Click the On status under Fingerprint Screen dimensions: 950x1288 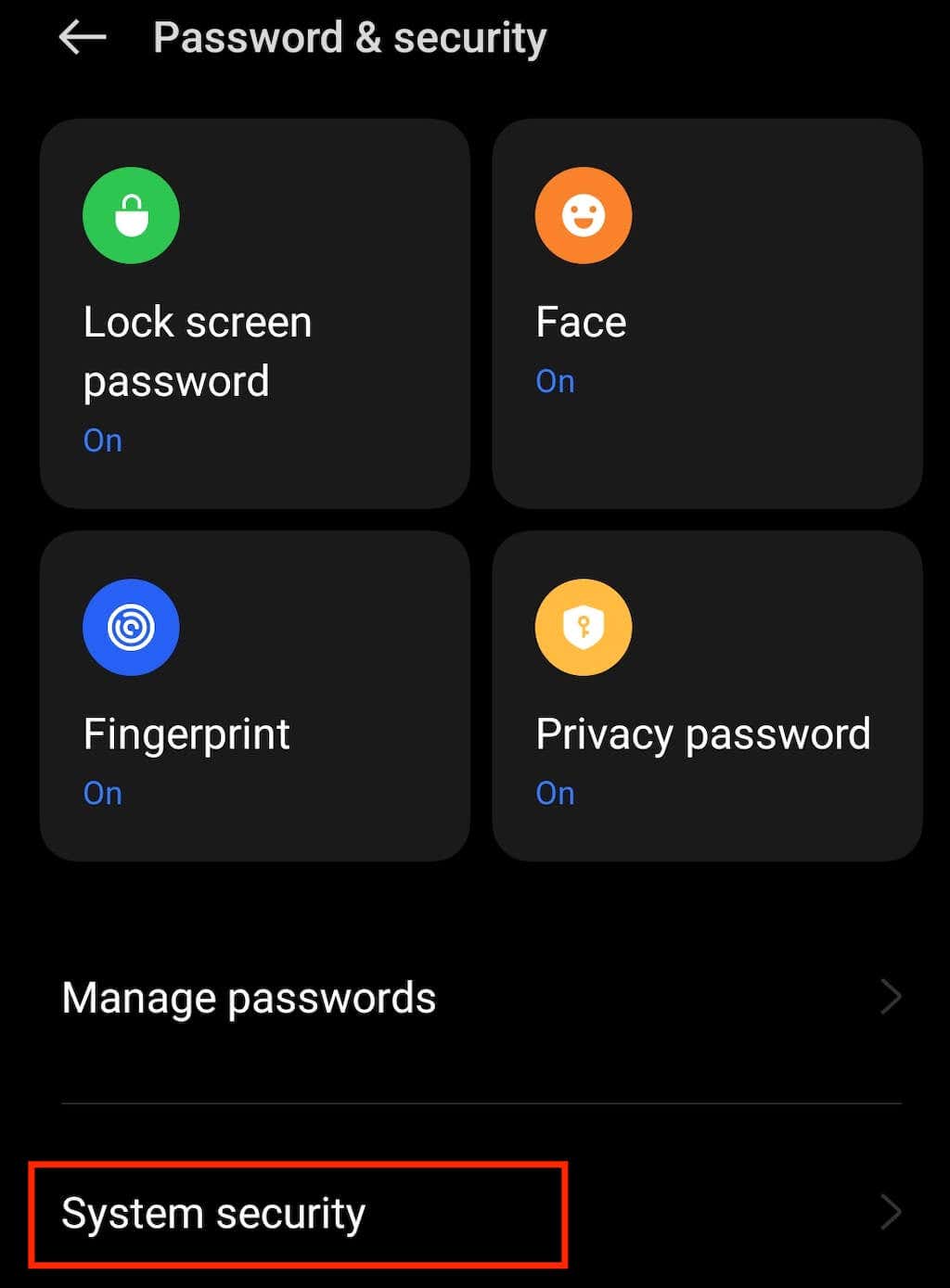coord(102,793)
